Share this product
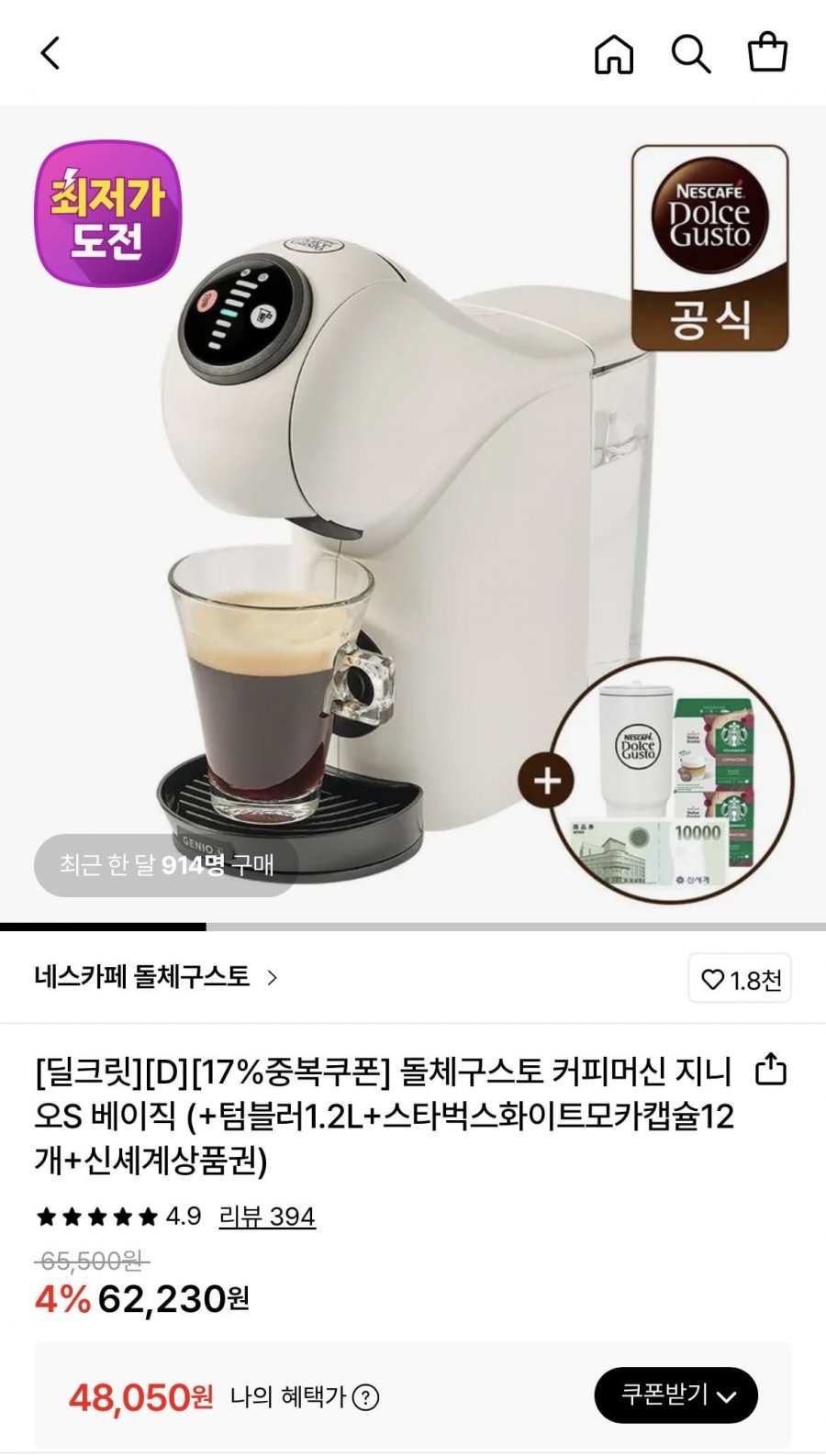826x1456 pixels. point(771,1069)
